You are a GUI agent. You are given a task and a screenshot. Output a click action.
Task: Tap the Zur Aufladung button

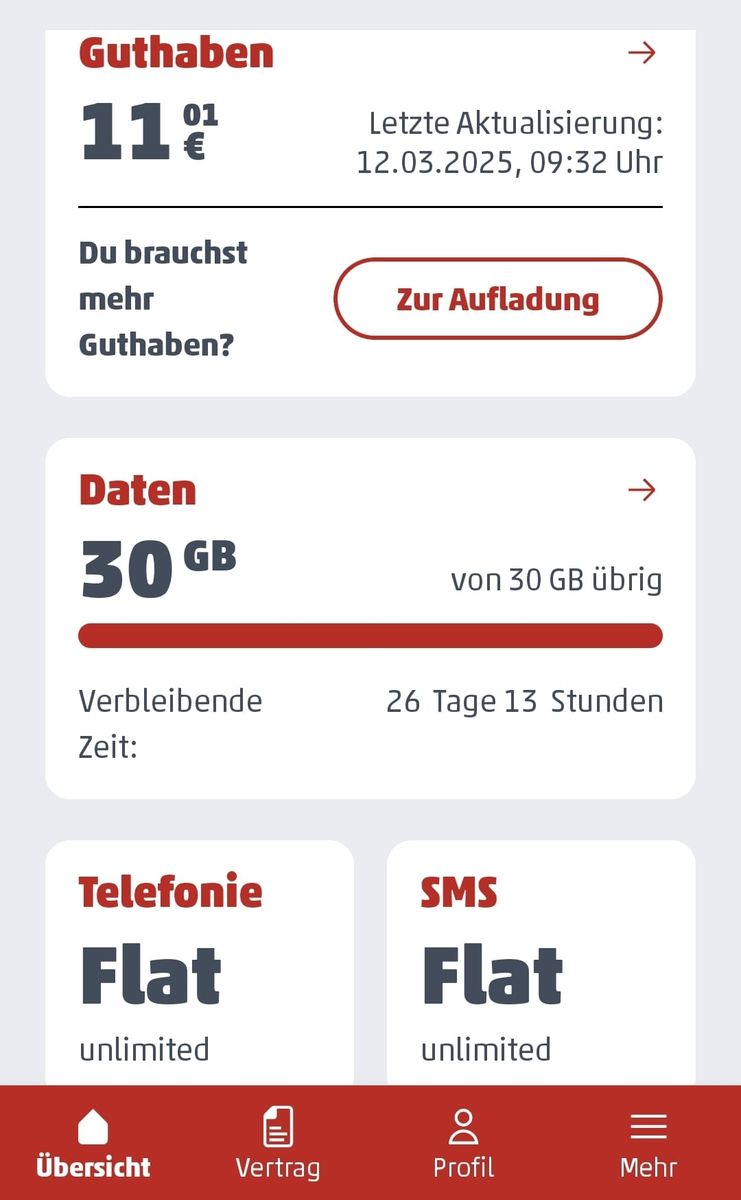tap(497, 299)
